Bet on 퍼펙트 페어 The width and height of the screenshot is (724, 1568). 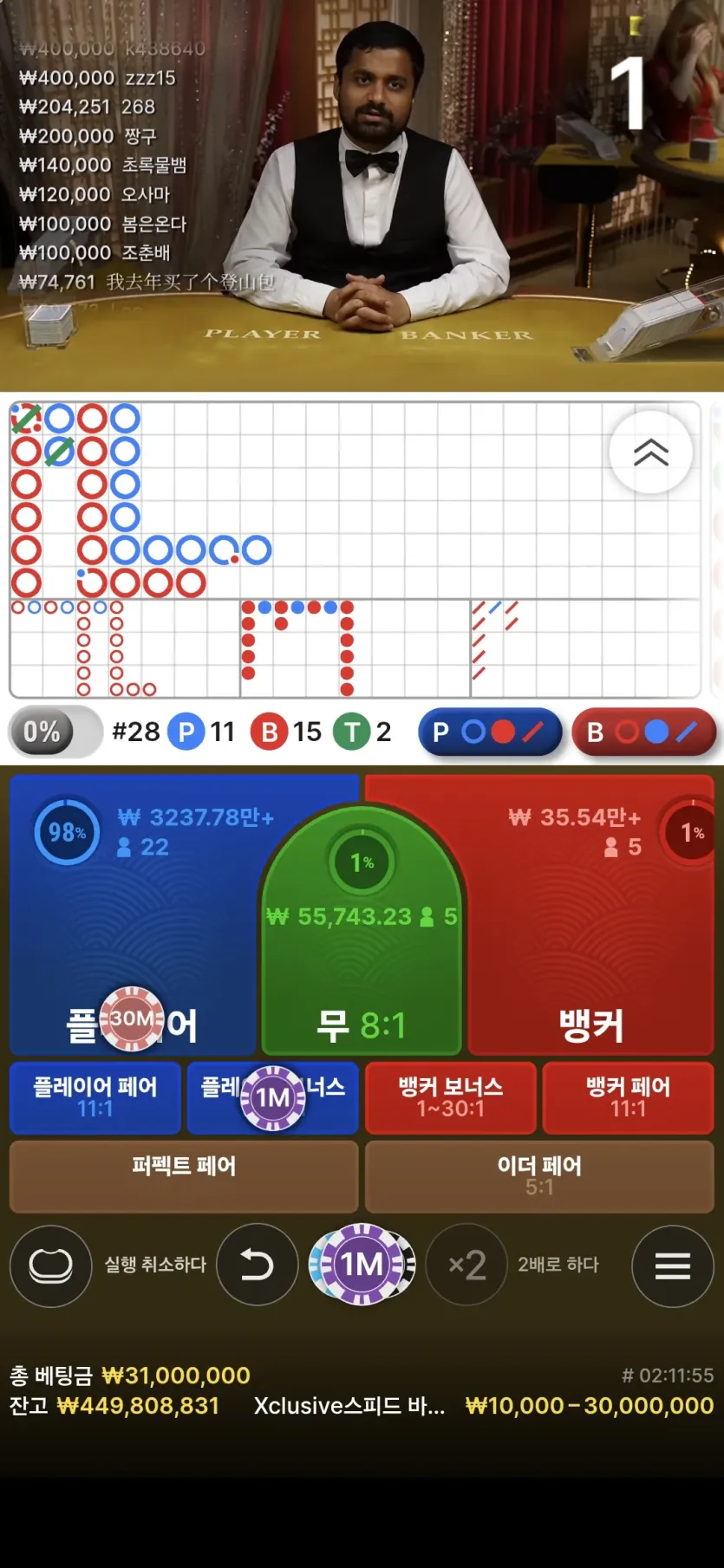click(x=184, y=1176)
